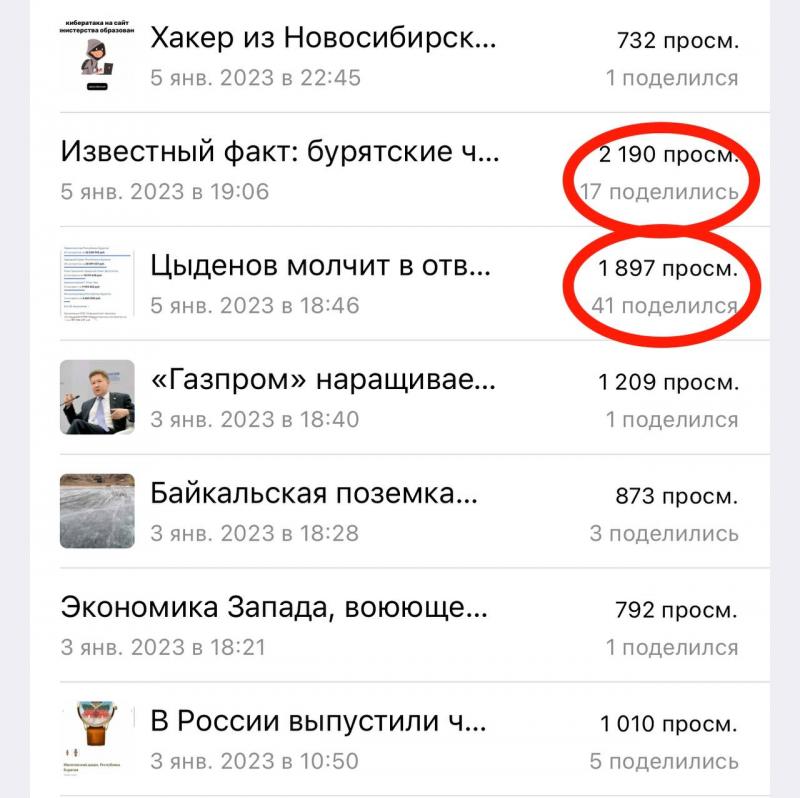Open the «Газпром» наращивае... post
Image resolution: width=800 pixels, height=798 pixels.
point(322,381)
